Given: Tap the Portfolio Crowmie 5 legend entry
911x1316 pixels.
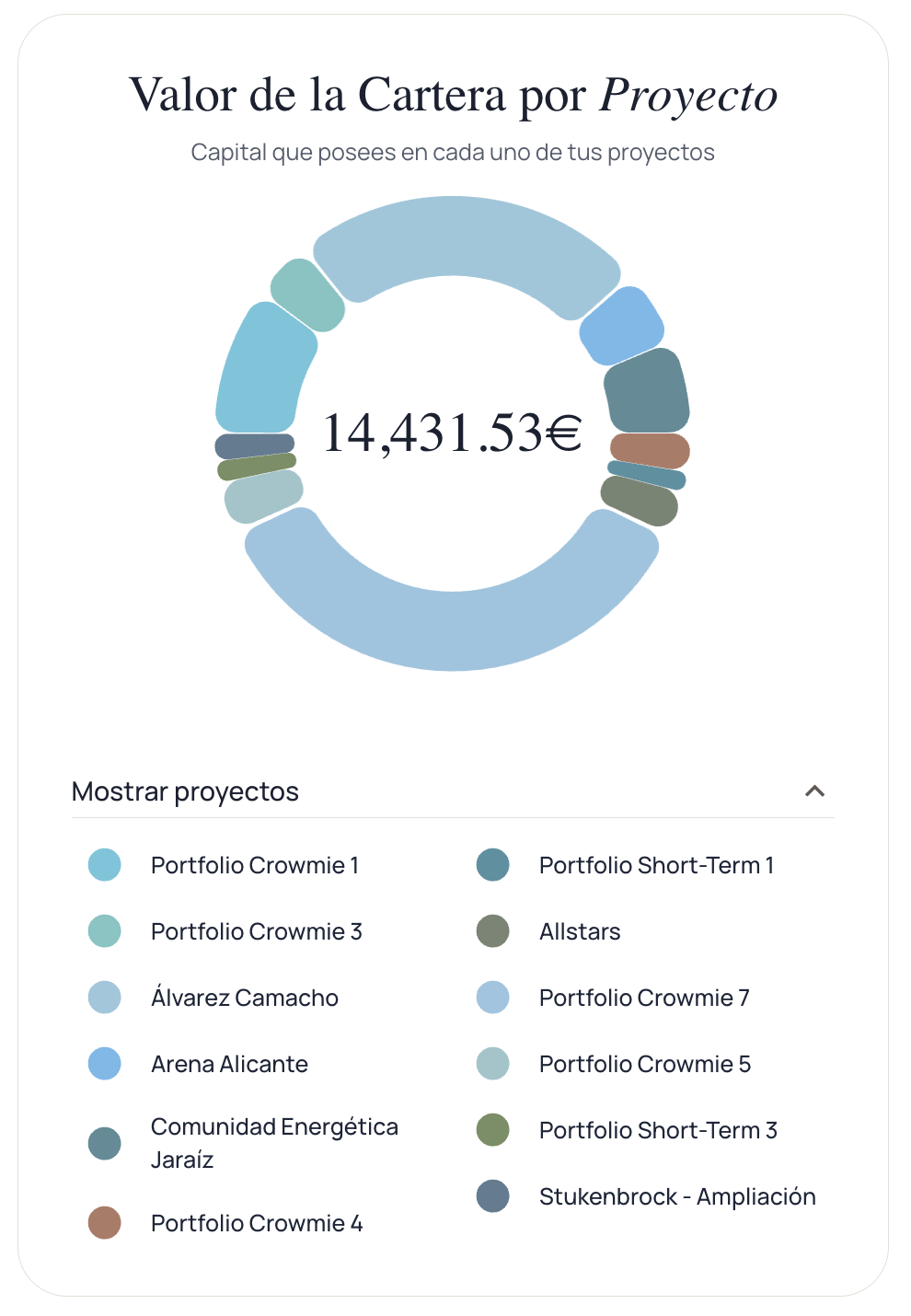Looking at the screenshot, I should pyautogui.click(x=614, y=1064).
